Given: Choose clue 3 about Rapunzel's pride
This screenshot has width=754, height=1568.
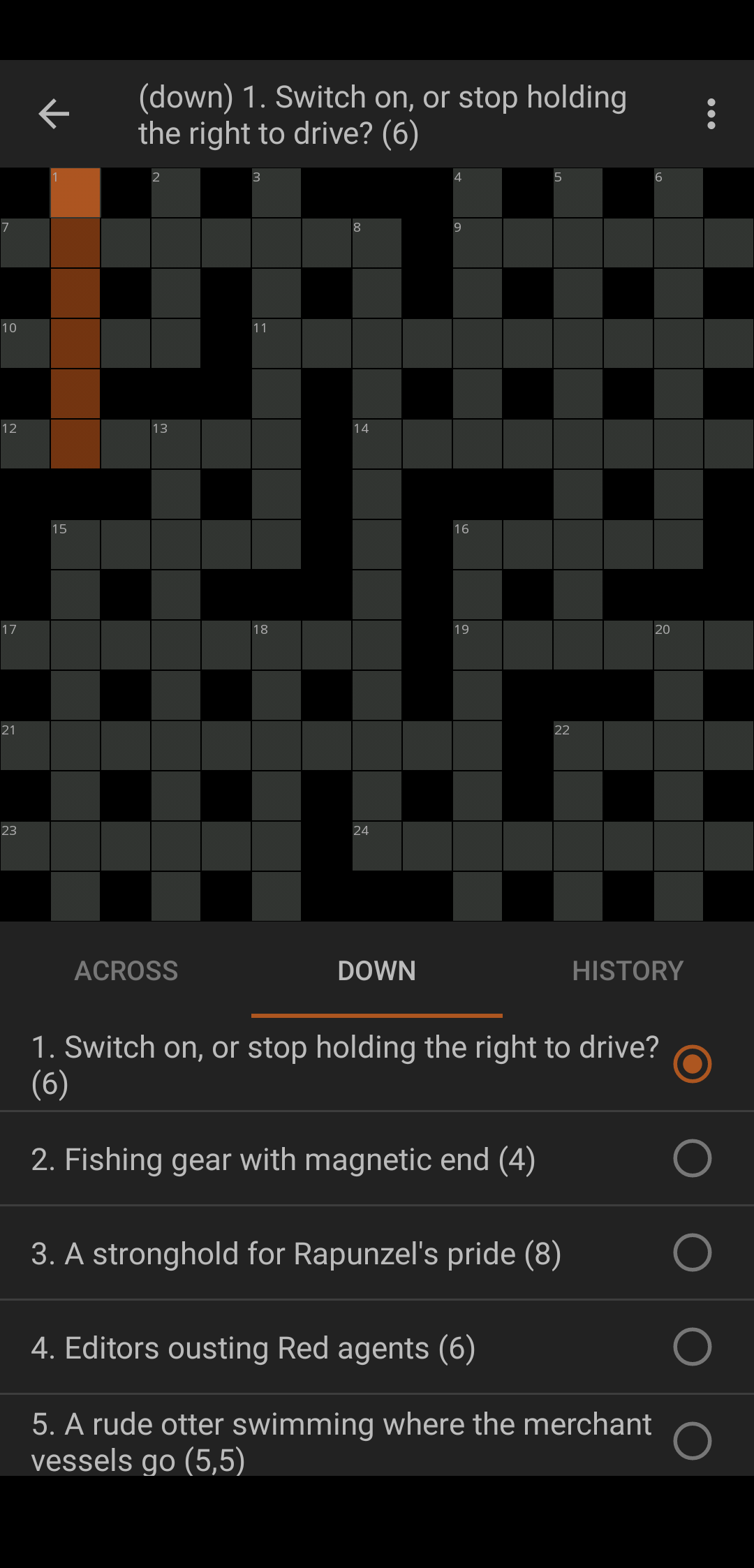Looking at the screenshot, I should [x=377, y=1253].
